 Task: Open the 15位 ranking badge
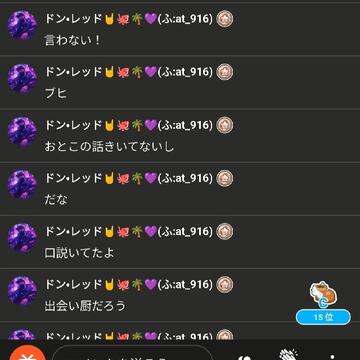323,317
